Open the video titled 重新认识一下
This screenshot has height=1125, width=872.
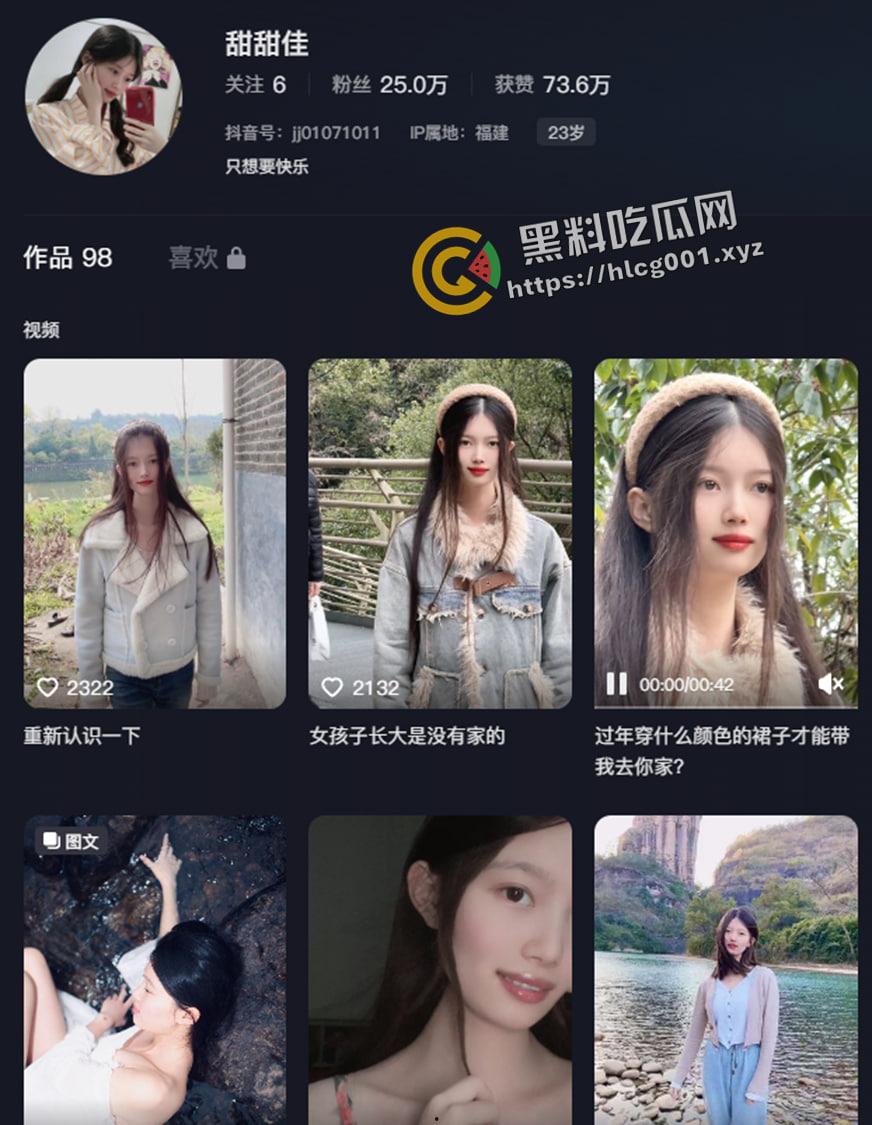coord(154,532)
